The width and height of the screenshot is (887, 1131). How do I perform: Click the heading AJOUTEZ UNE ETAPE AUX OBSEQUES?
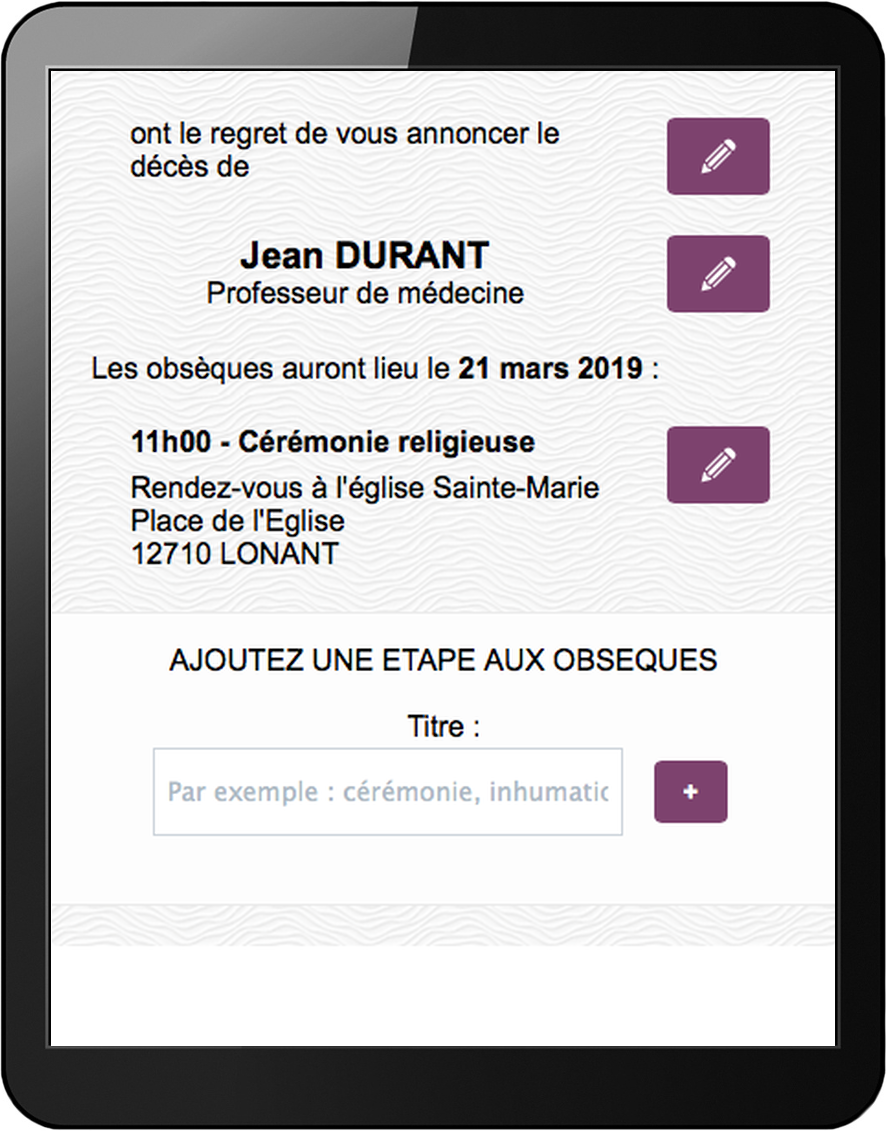tap(443, 659)
